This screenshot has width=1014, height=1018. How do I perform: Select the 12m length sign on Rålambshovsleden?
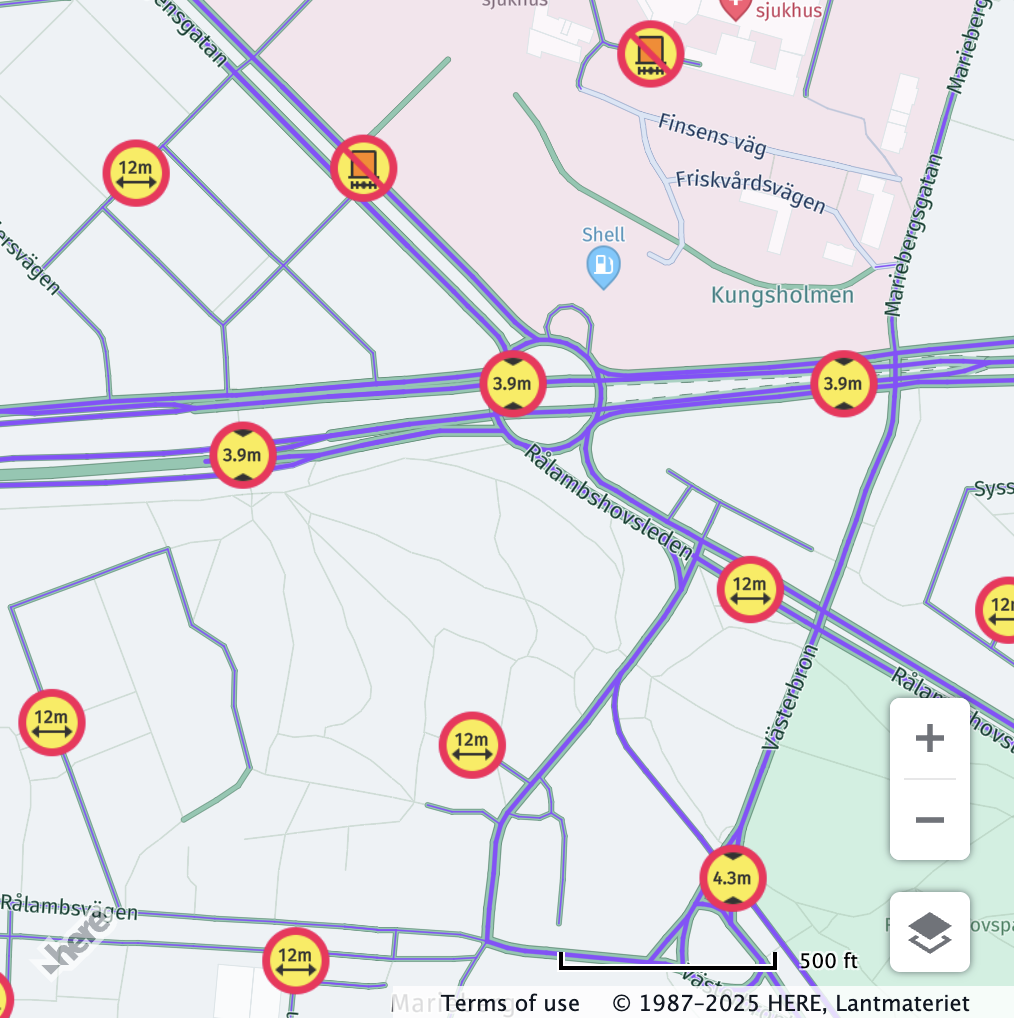click(749, 589)
